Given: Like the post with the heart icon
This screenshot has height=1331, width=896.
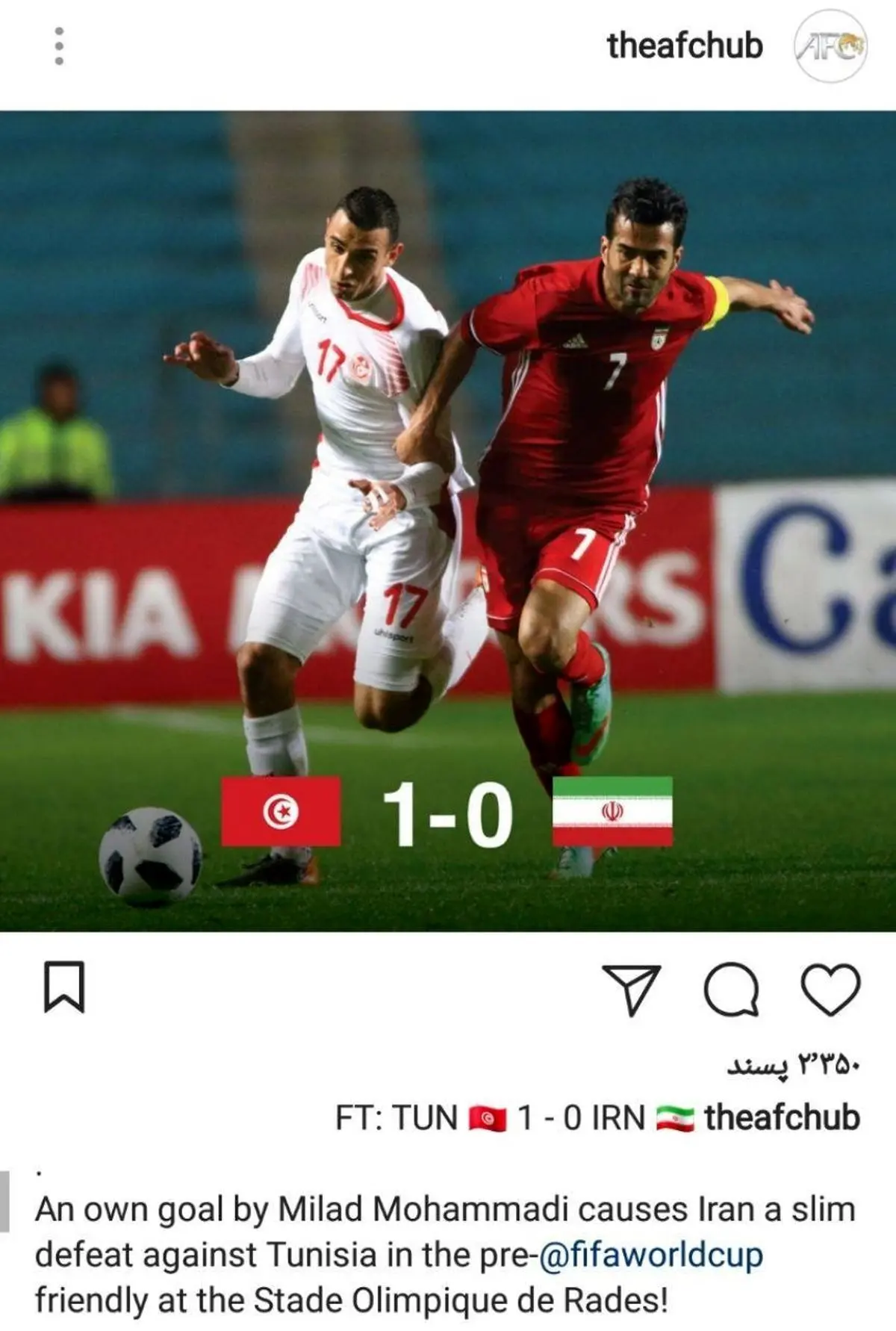Looking at the screenshot, I should click(x=830, y=989).
